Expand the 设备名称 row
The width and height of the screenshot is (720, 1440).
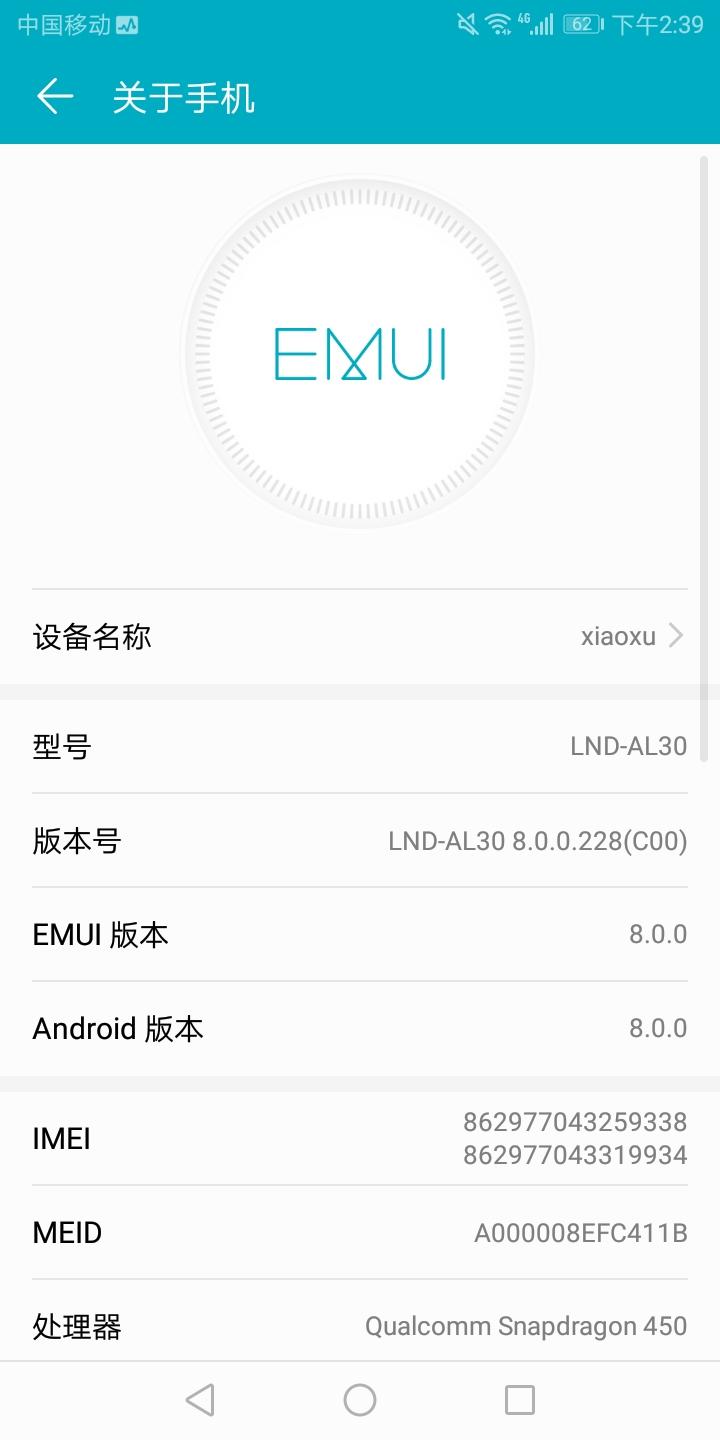360,635
